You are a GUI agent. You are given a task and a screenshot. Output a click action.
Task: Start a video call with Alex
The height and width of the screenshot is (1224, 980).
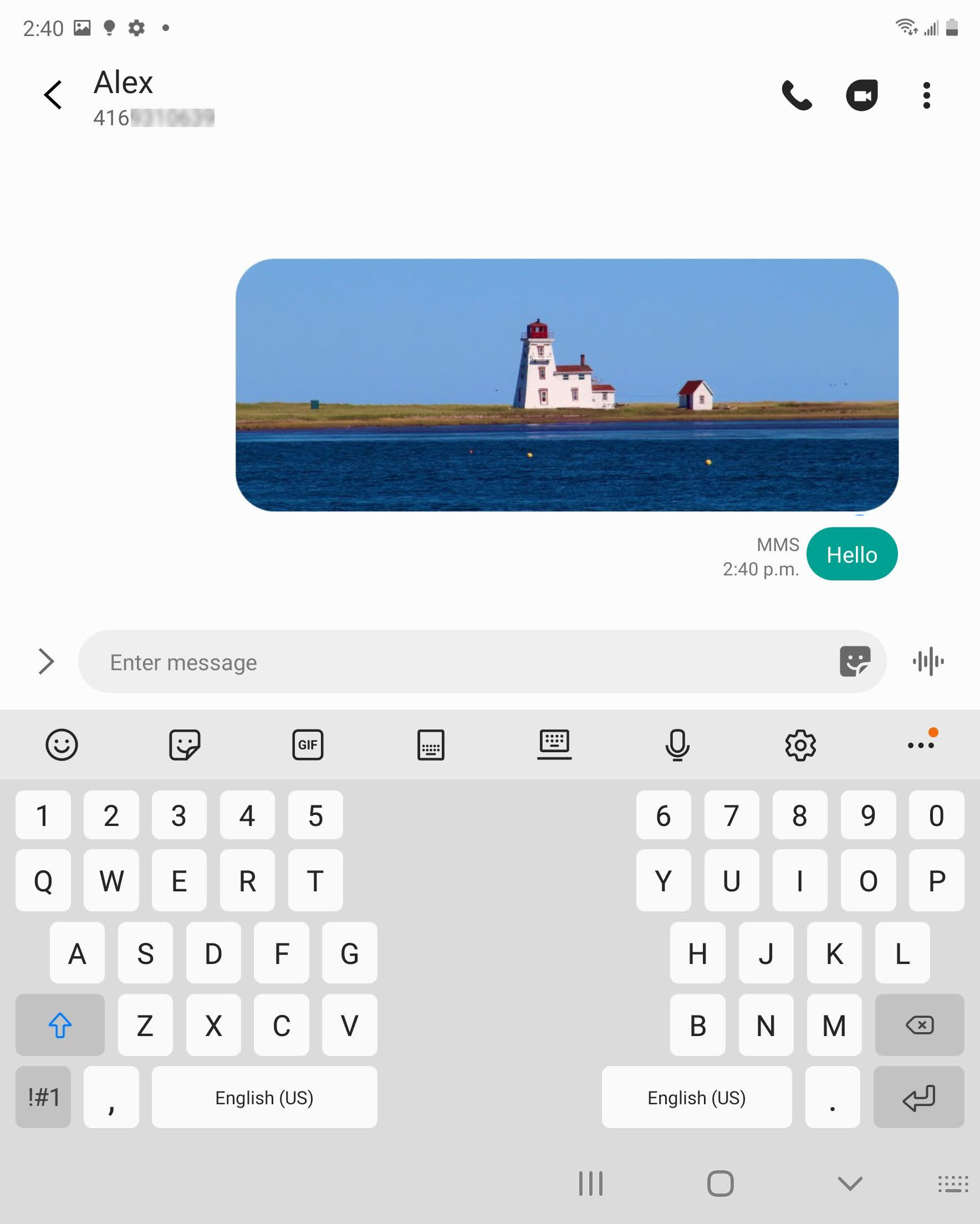[861, 94]
